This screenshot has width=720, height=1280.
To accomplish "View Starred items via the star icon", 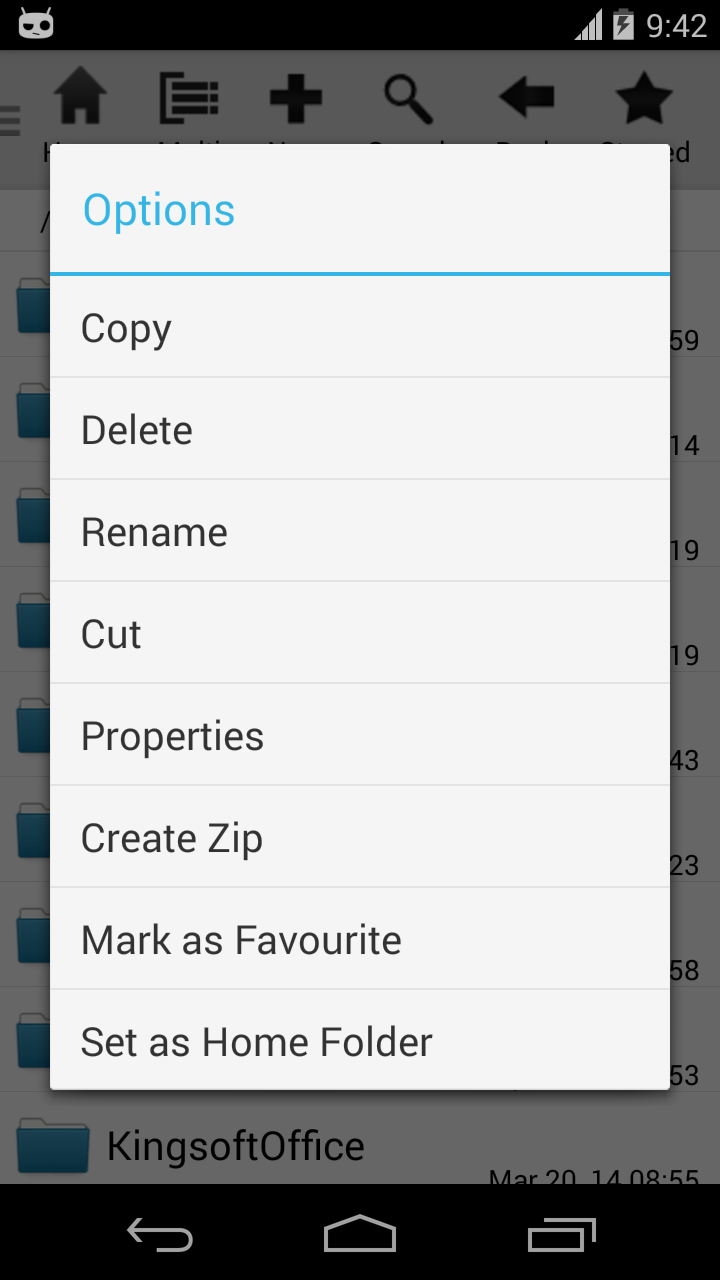I will (x=644, y=97).
